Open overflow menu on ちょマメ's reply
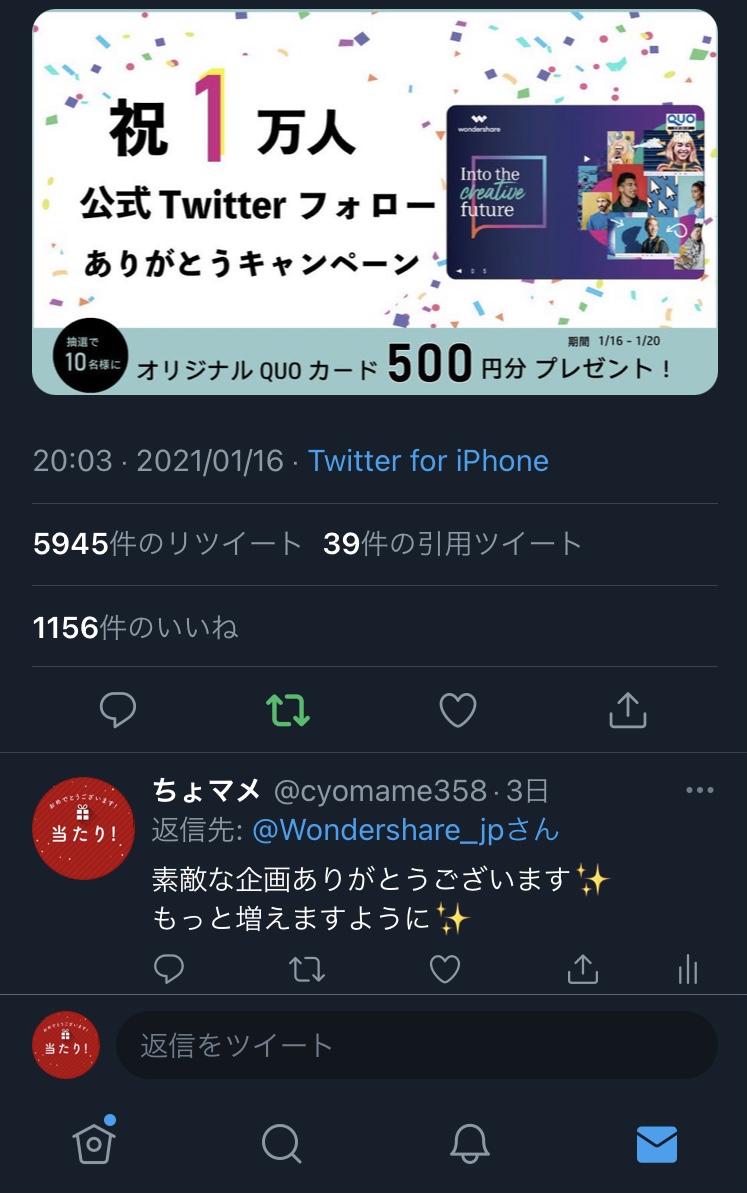The width and height of the screenshot is (747, 1193). pyautogui.click(x=699, y=790)
